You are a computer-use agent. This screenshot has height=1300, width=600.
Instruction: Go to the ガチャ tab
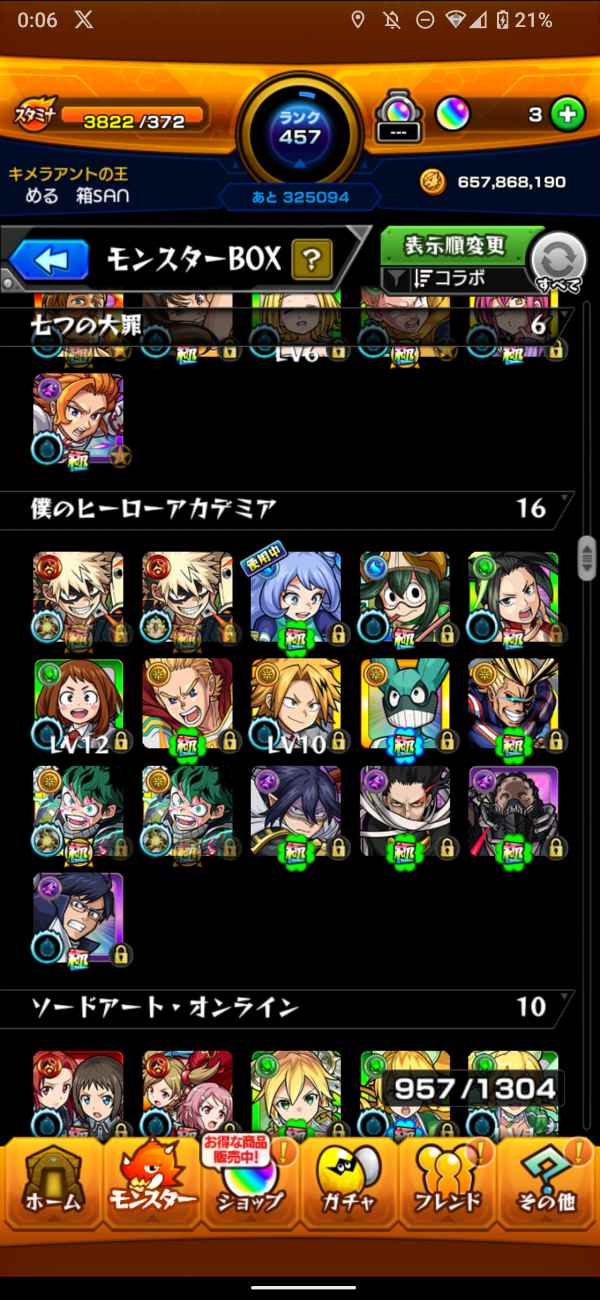point(350,1190)
